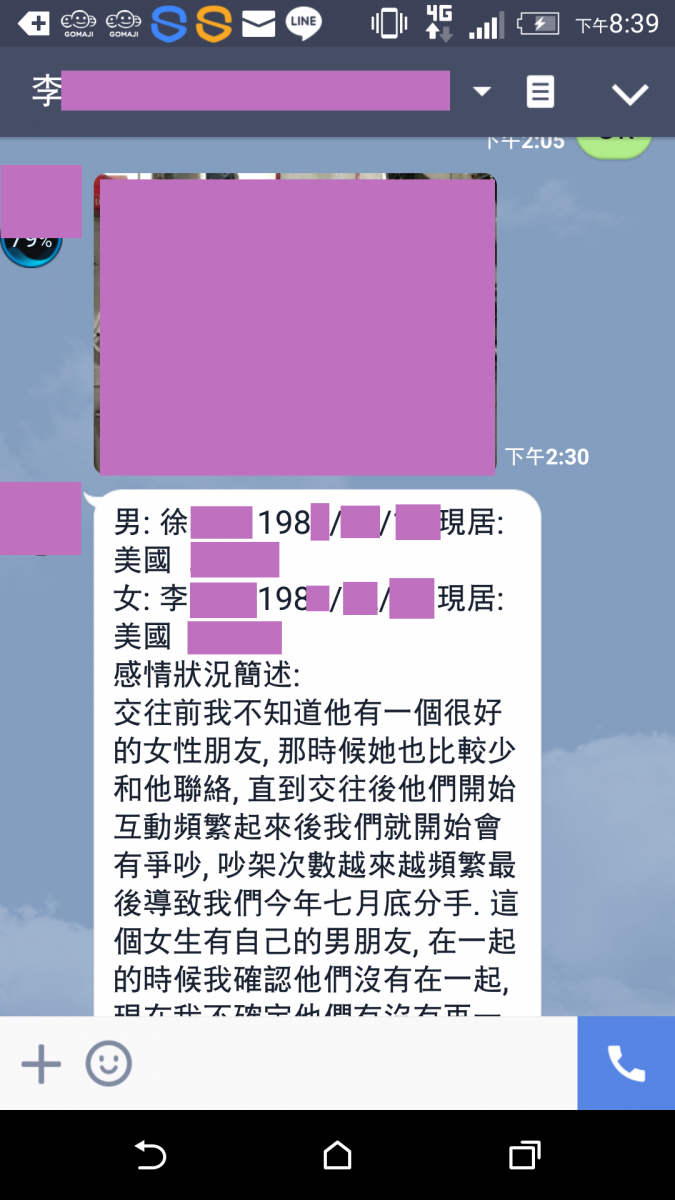Open the shared image in chat
675x1200 pixels.
tap(296, 324)
